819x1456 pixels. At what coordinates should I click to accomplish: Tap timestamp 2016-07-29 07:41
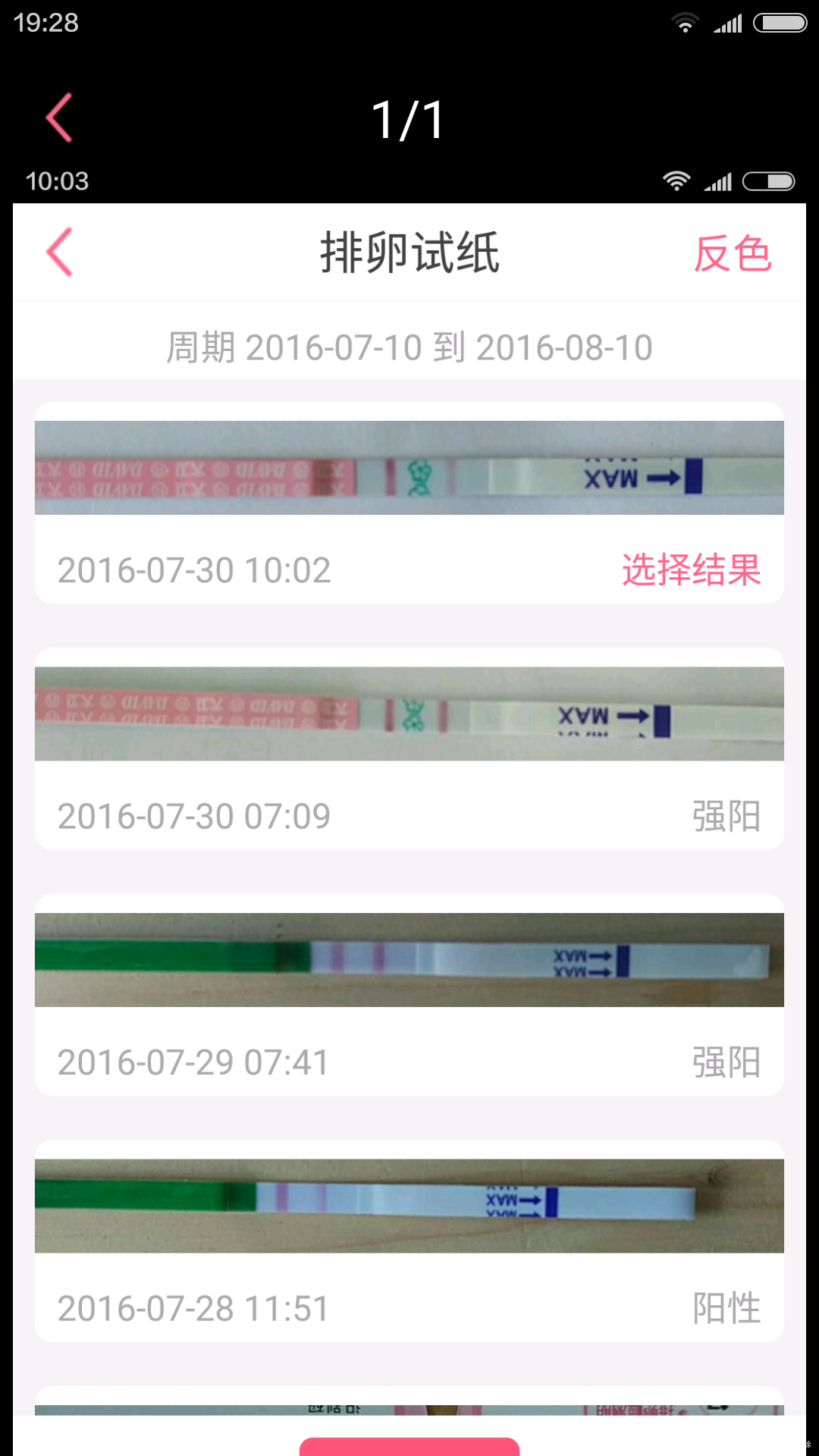tap(193, 1062)
